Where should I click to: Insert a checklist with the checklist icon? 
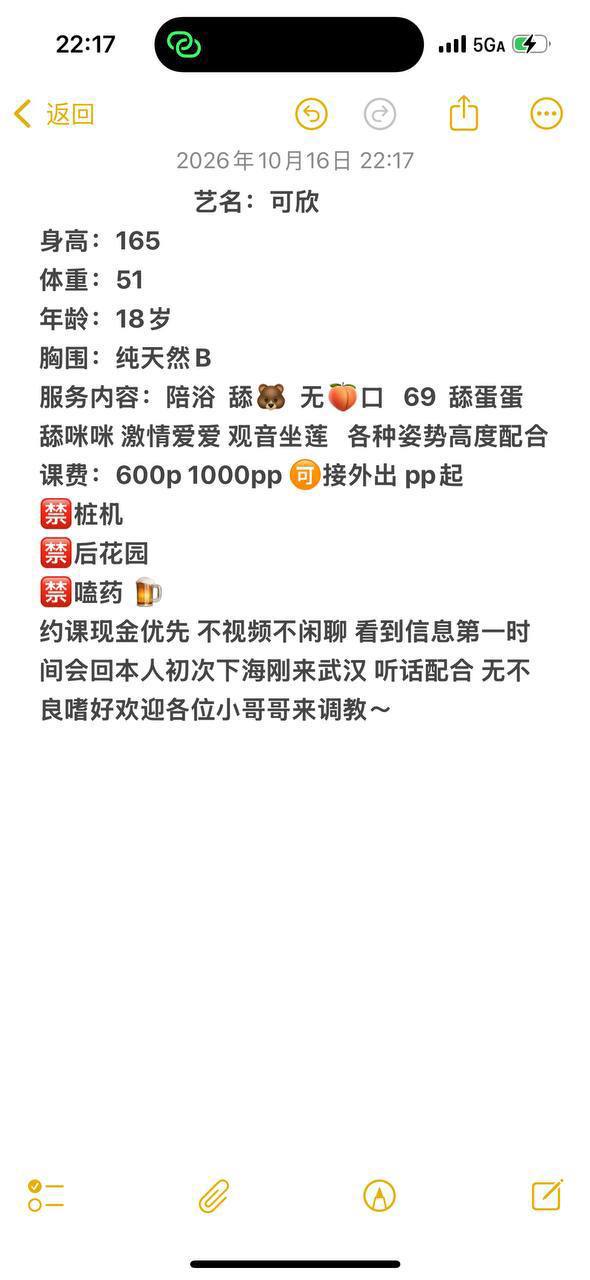(x=46, y=1195)
